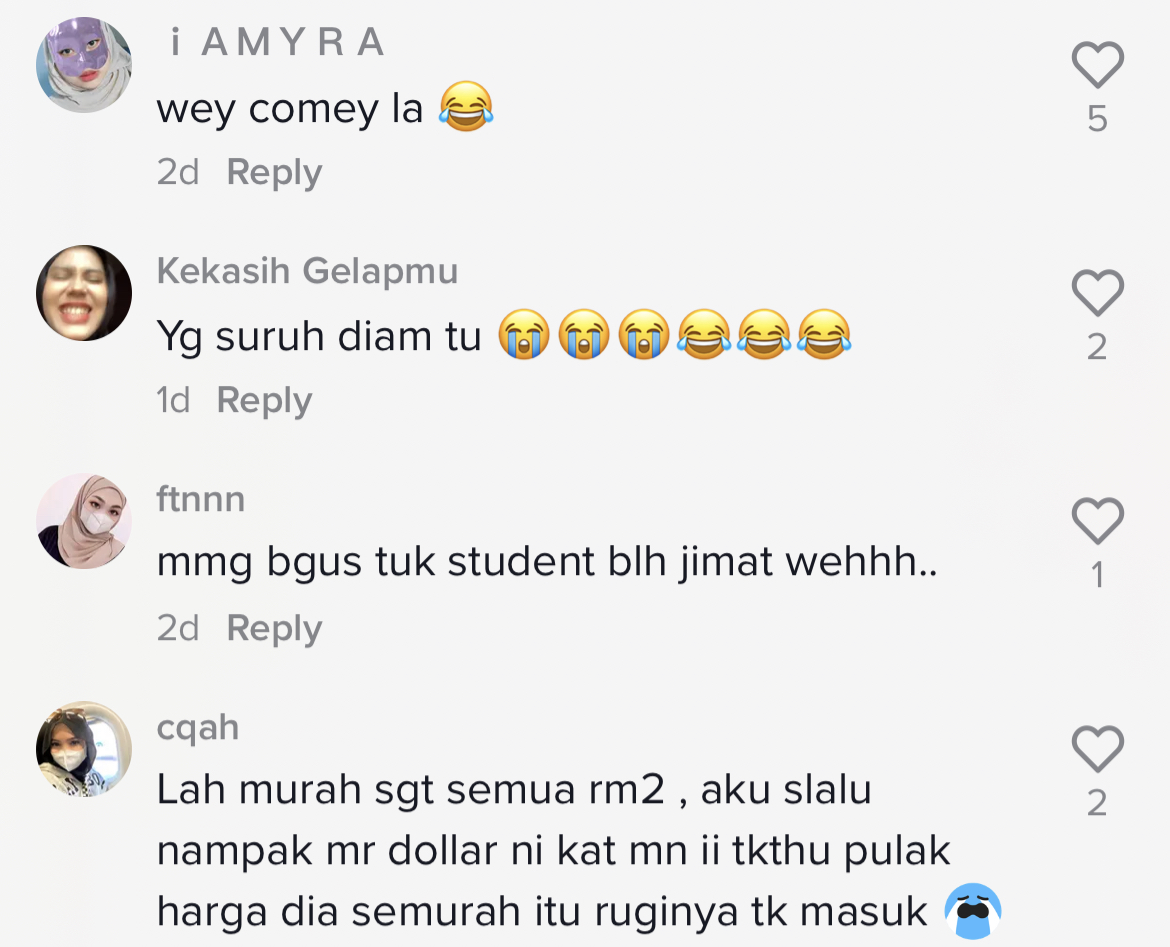Open cqah's profile avatar
The height and width of the screenshot is (947, 1170).
coord(84,749)
